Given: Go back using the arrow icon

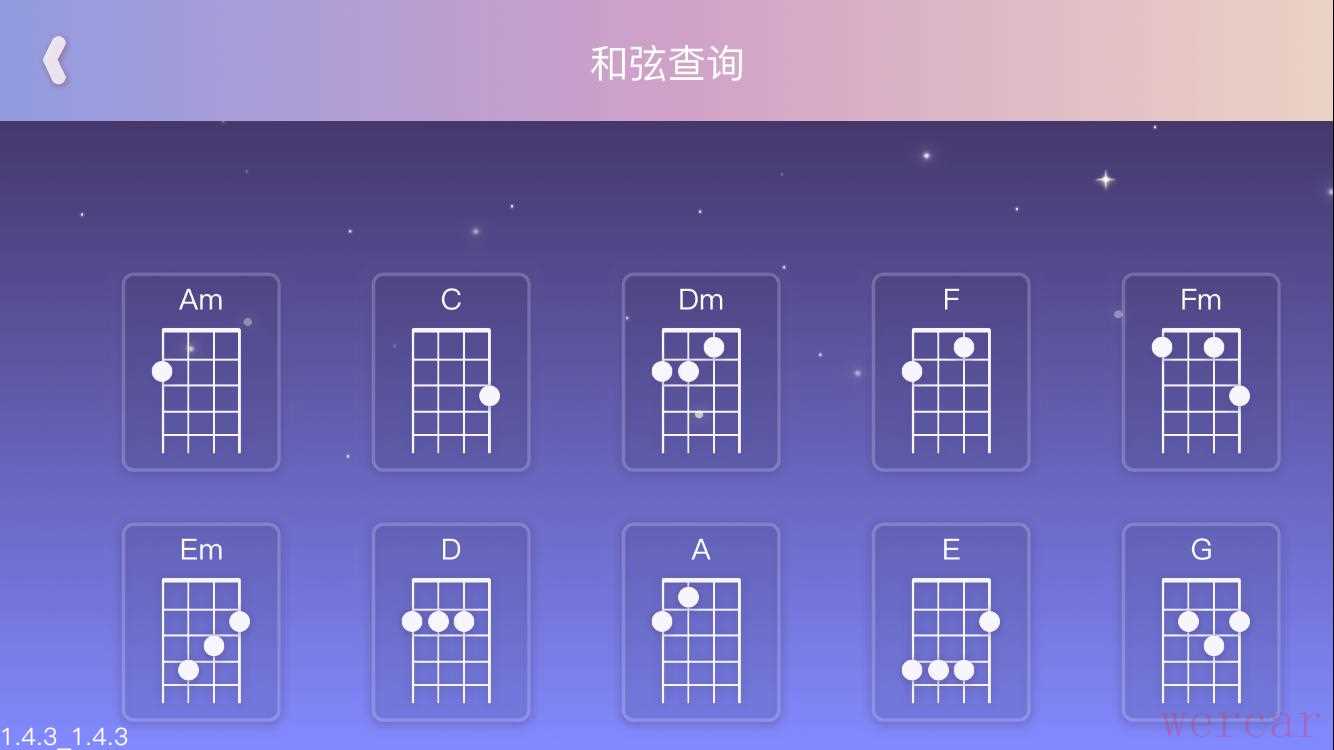Looking at the screenshot, I should click(55, 61).
